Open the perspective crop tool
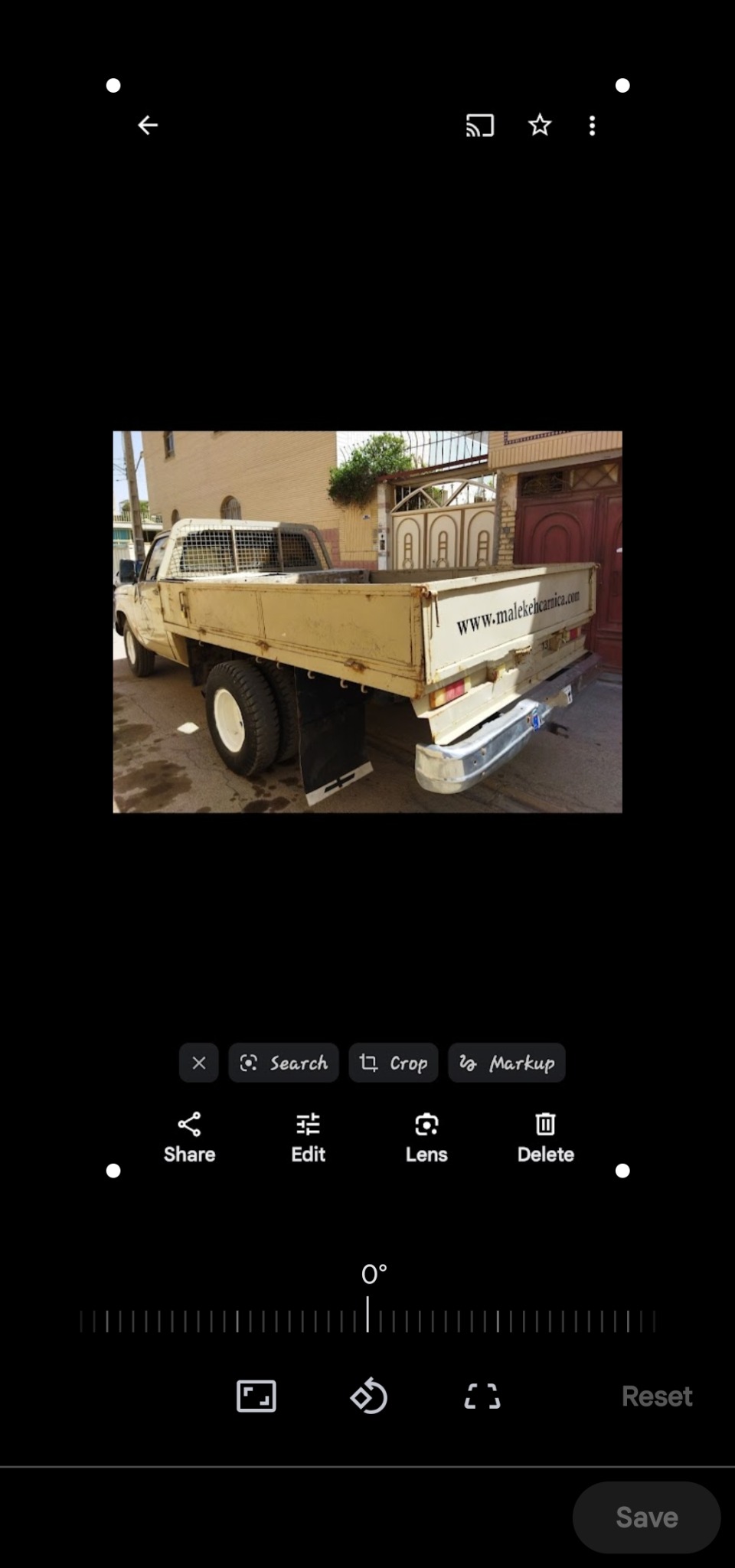Screen dimensions: 735x1568 click(482, 1396)
